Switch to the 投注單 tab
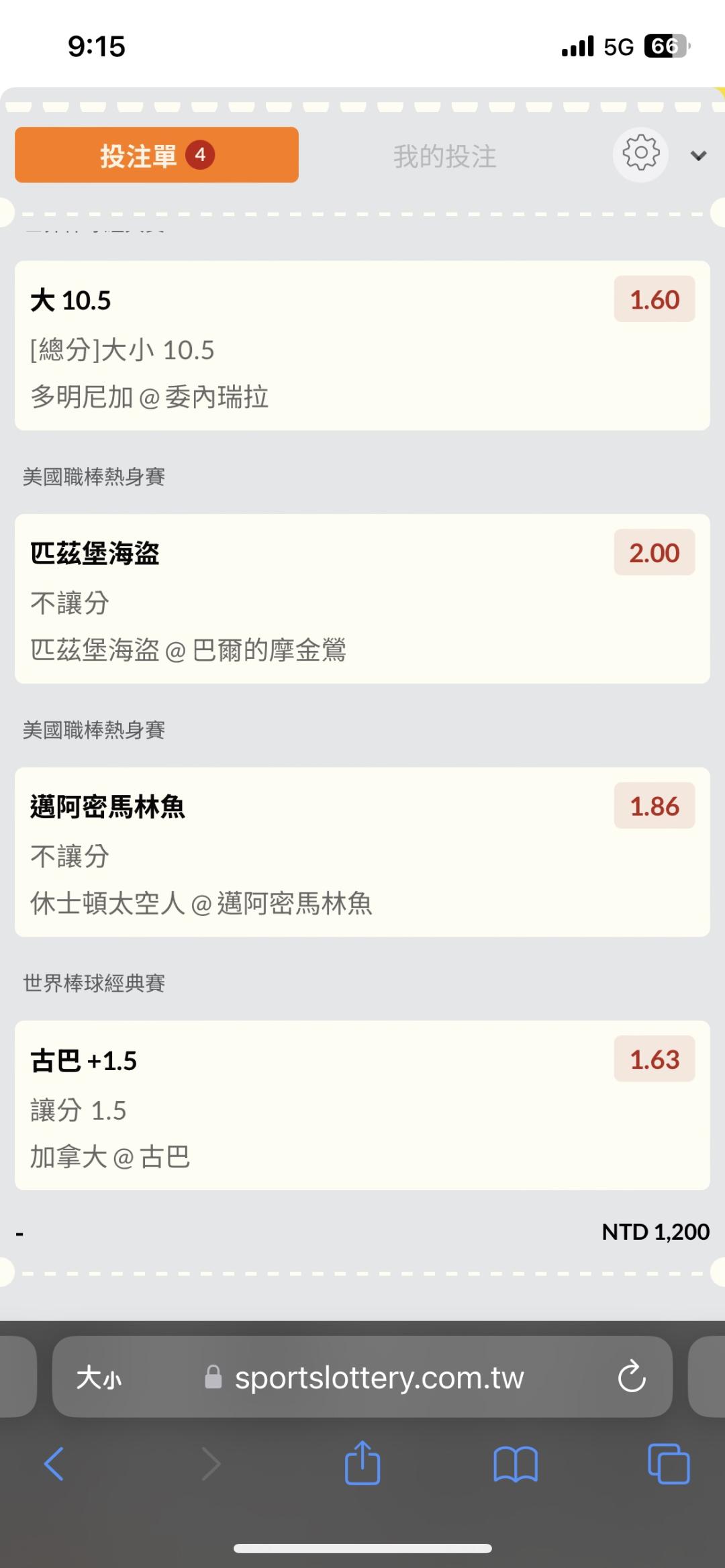The height and width of the screenshot is (1568, 725). pos(156,155)
